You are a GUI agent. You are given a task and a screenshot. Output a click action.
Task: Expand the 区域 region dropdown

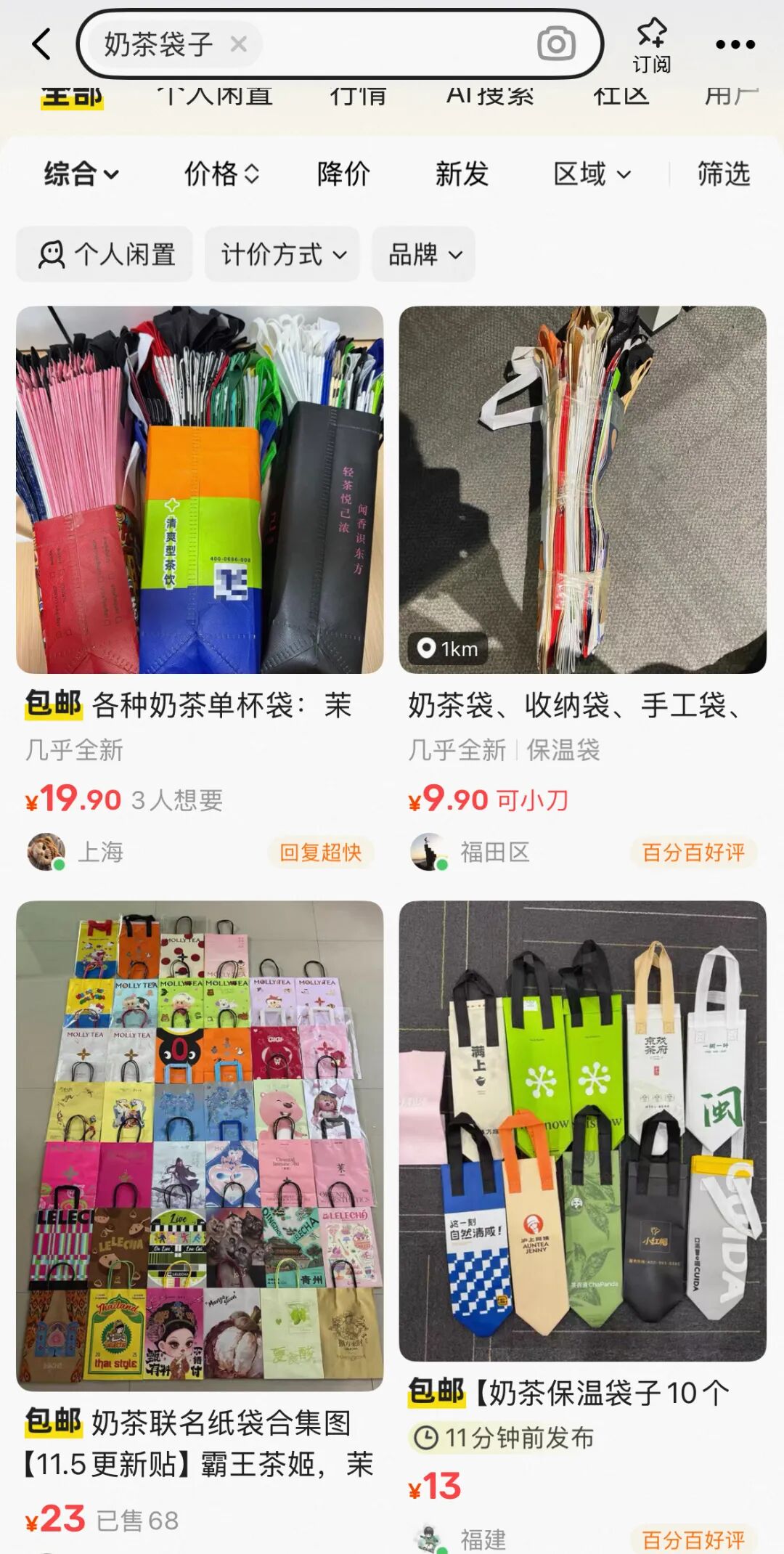592,174
